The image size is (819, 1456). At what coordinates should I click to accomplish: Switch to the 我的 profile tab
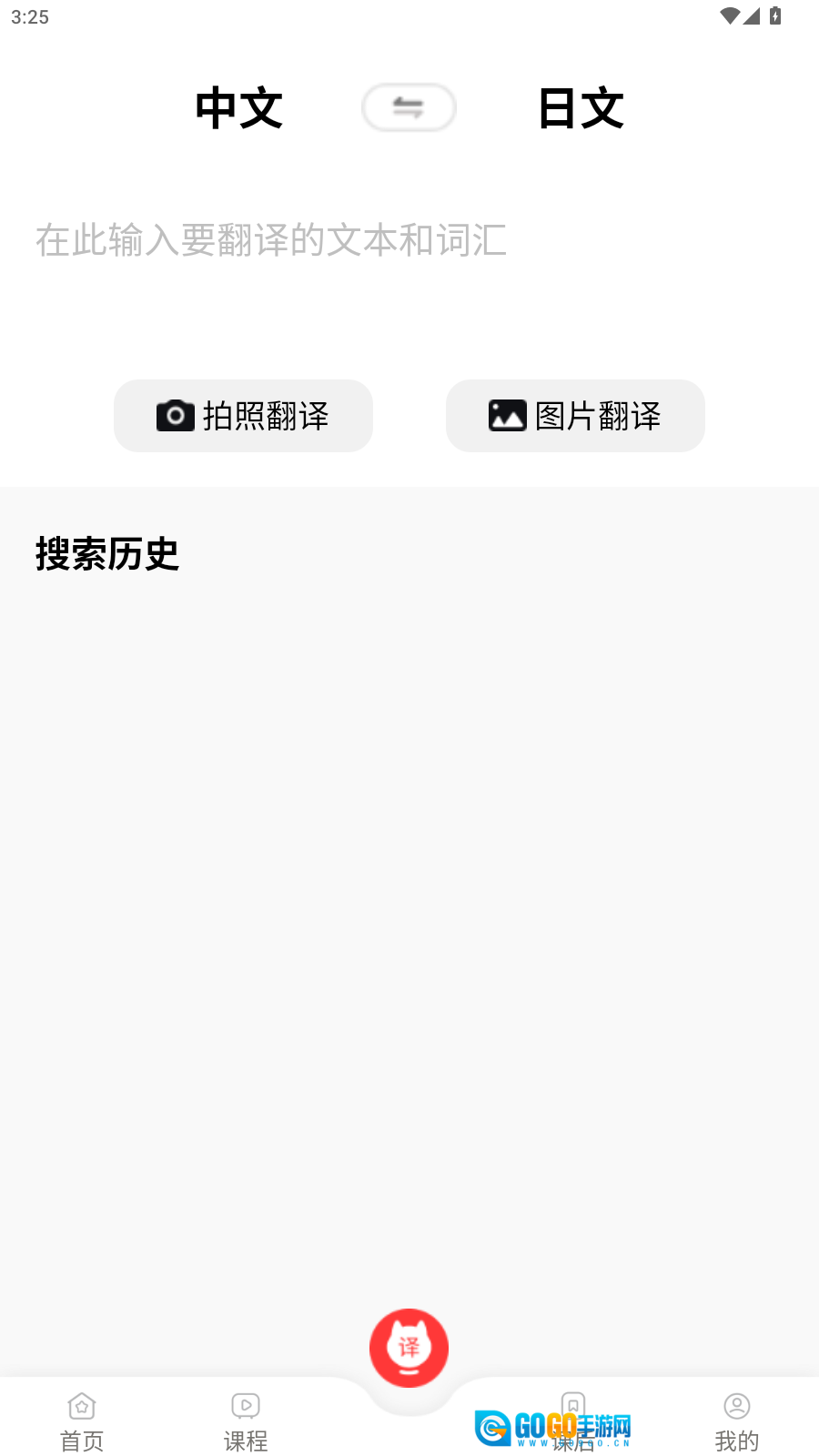coord(736,1421)
